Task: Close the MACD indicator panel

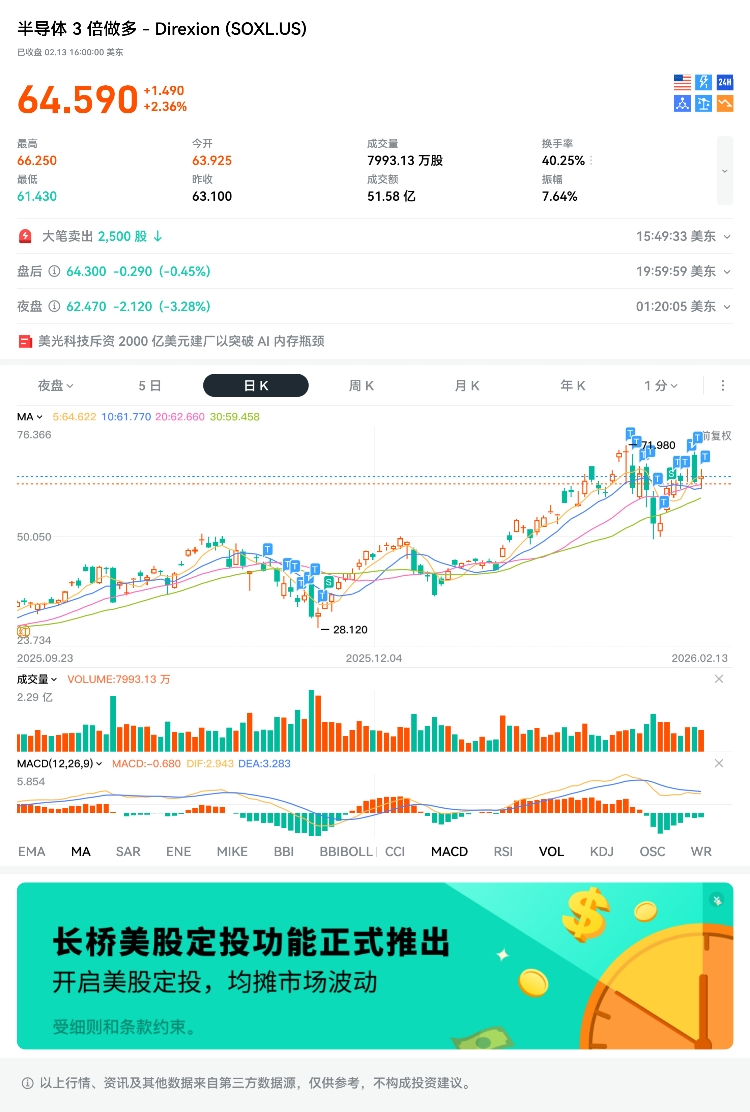Action: click(718, 764)
